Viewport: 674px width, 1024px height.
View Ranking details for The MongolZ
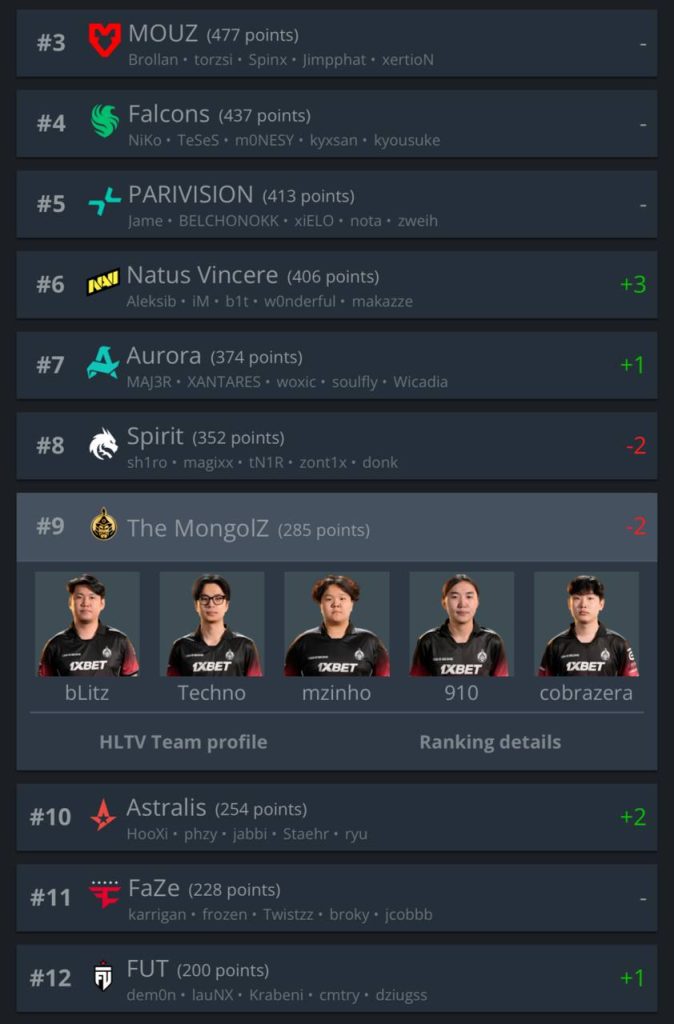pyautogui.click(x=490, y=742)
